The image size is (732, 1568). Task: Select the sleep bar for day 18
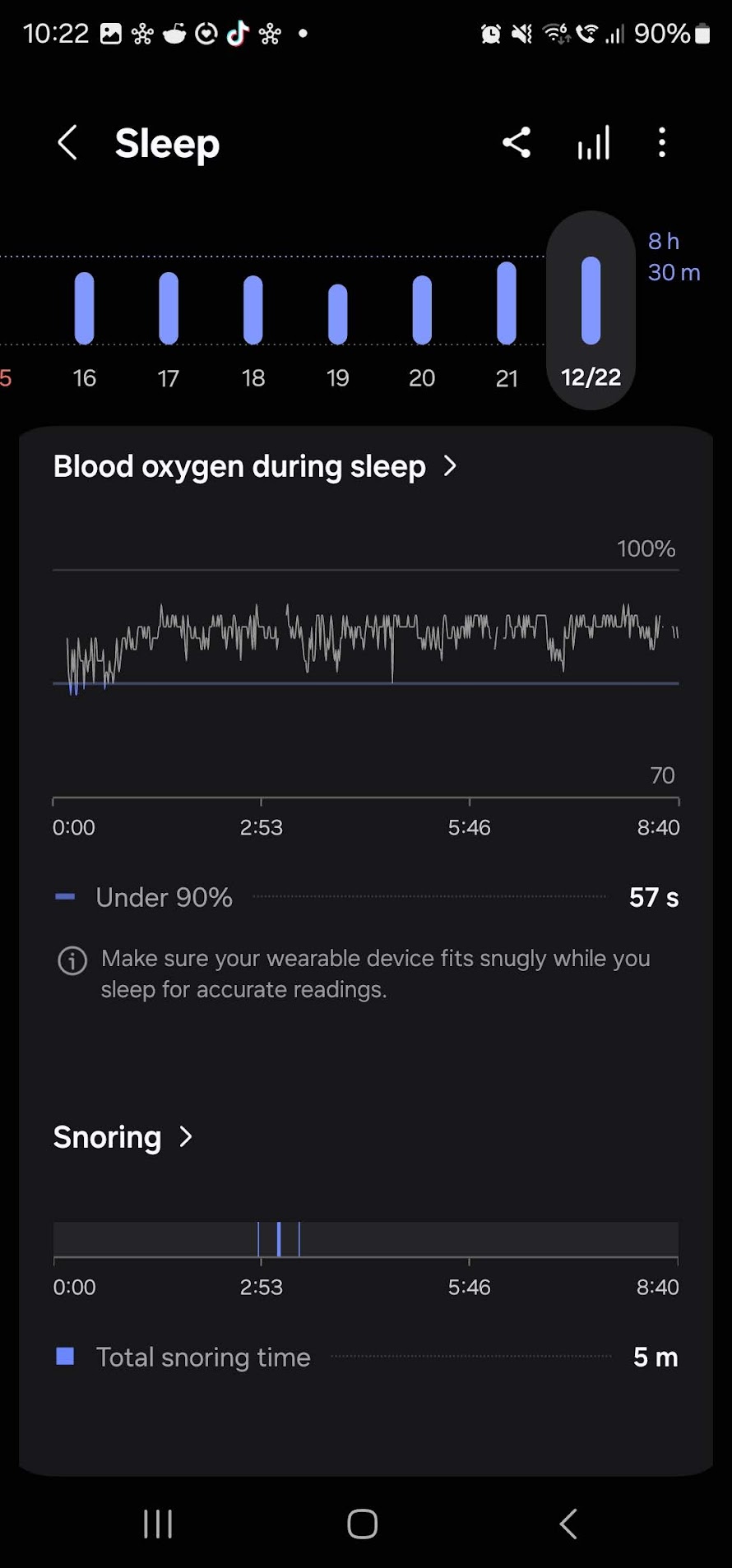(253, 310)
